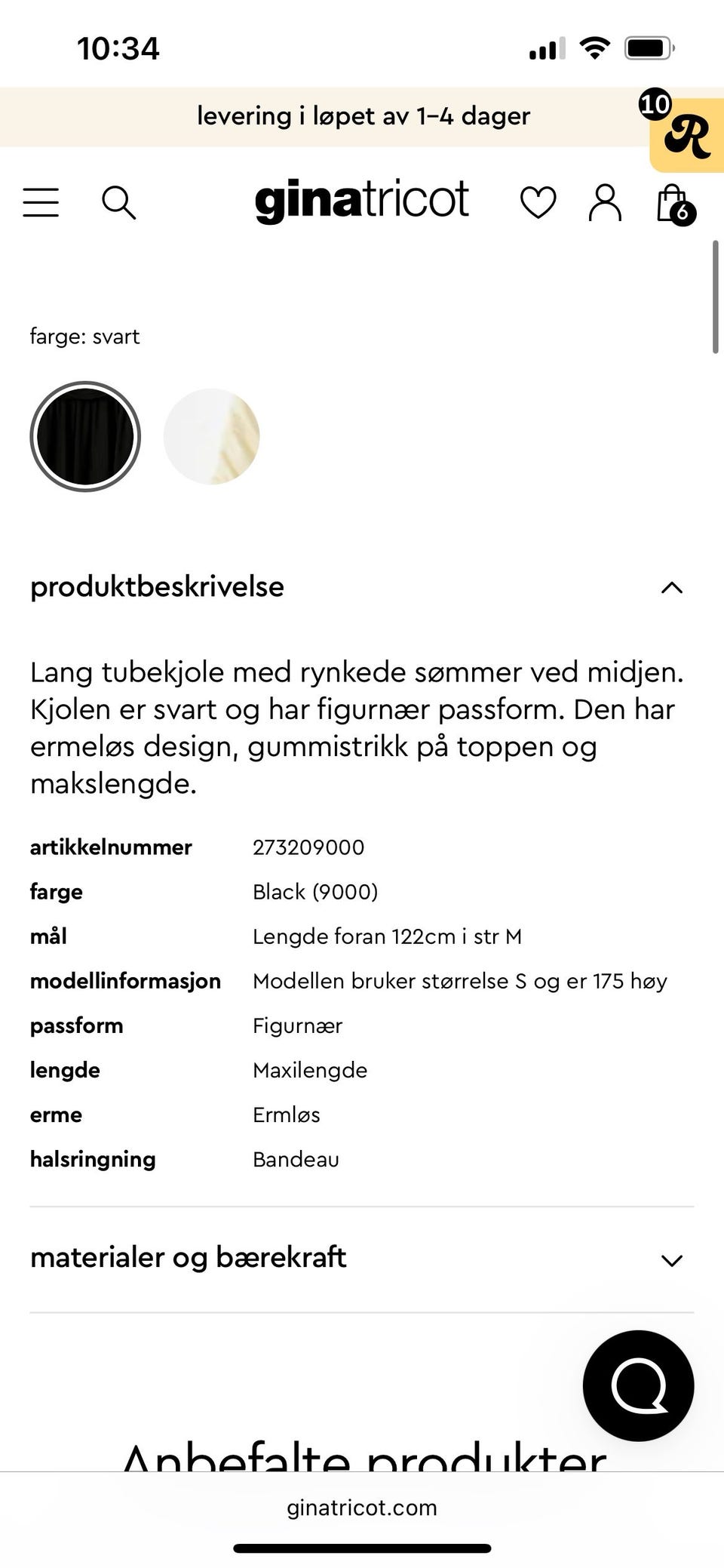Screen dimensions: 724x1568
Task: Click the ginatricot.com address link
Action: click(360, 1508)
